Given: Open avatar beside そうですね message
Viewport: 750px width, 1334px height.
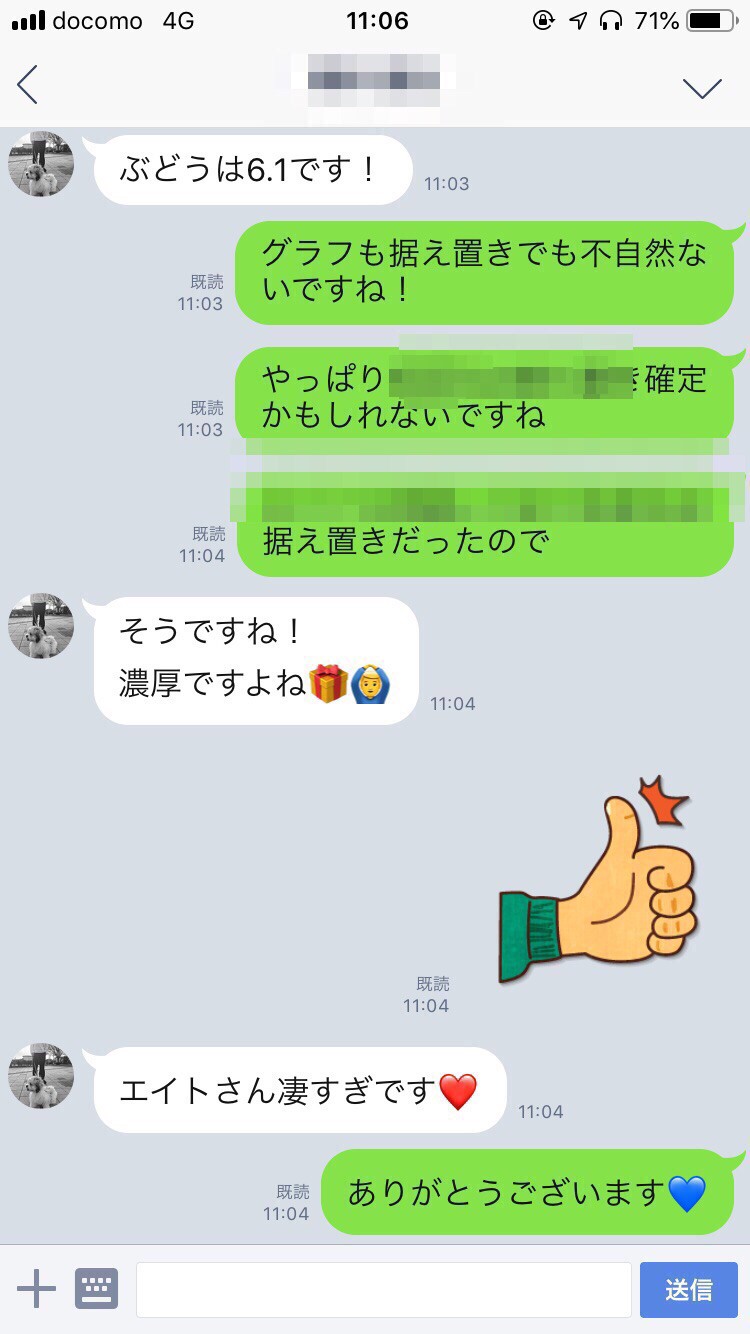Looking at the screenshot, I should pos(41,626).
